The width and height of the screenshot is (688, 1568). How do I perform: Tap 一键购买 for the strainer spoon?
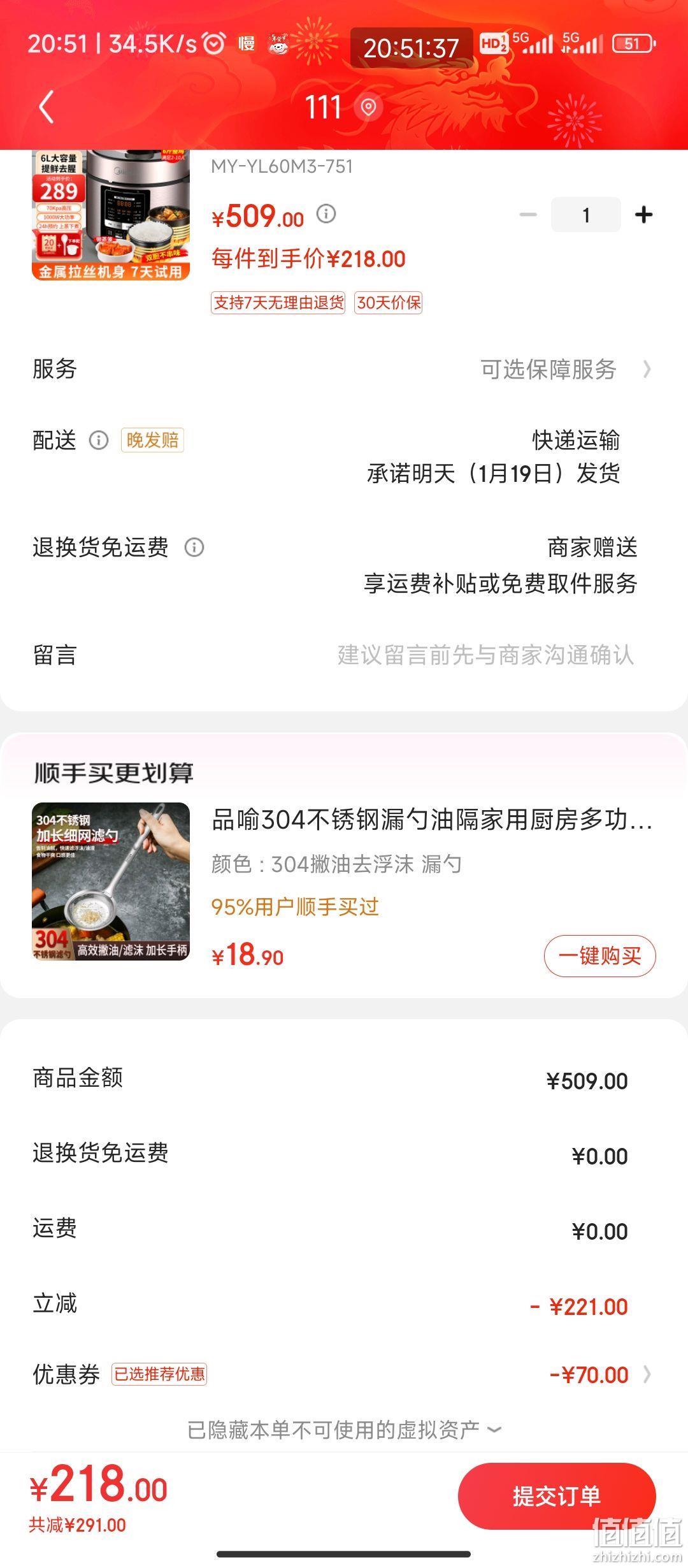coord(599,955)
